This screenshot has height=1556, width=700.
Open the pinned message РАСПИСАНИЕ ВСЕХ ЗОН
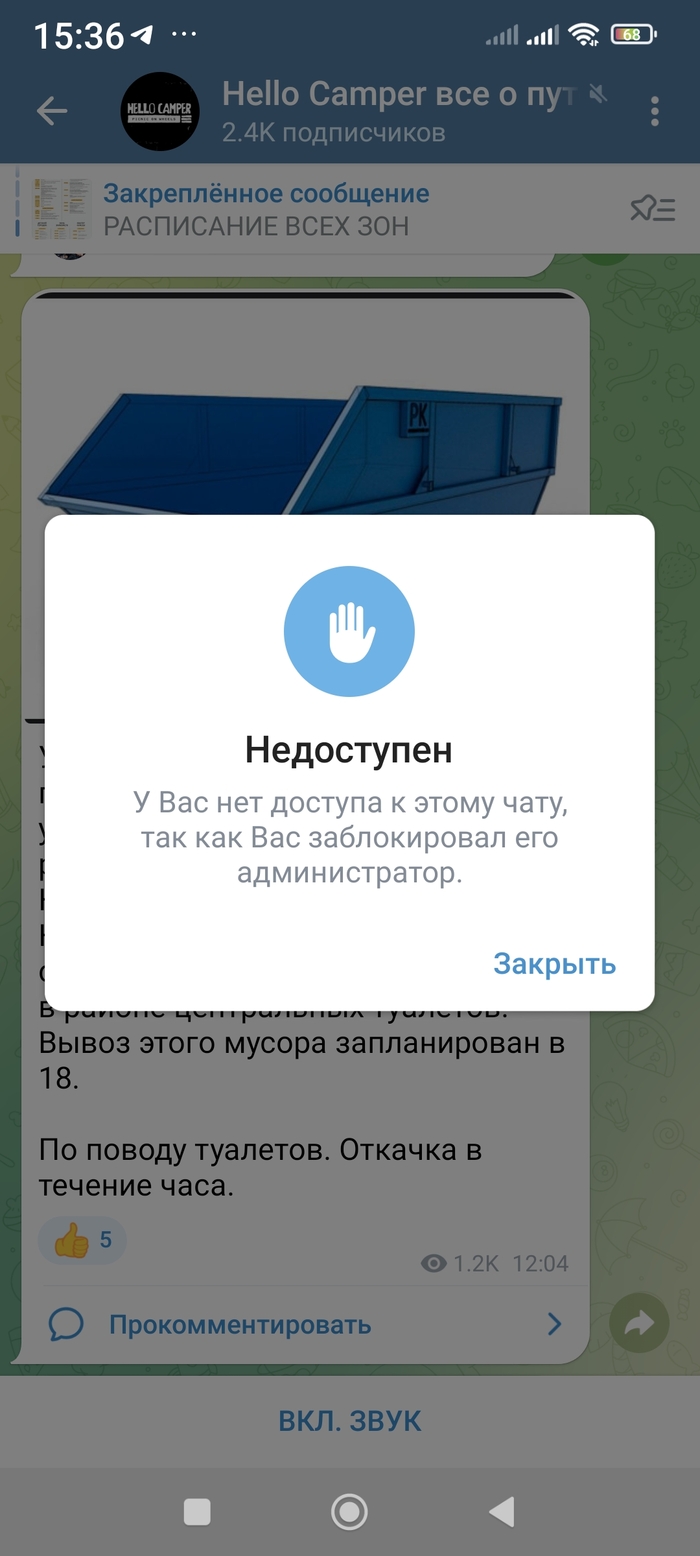click(266, 209)
